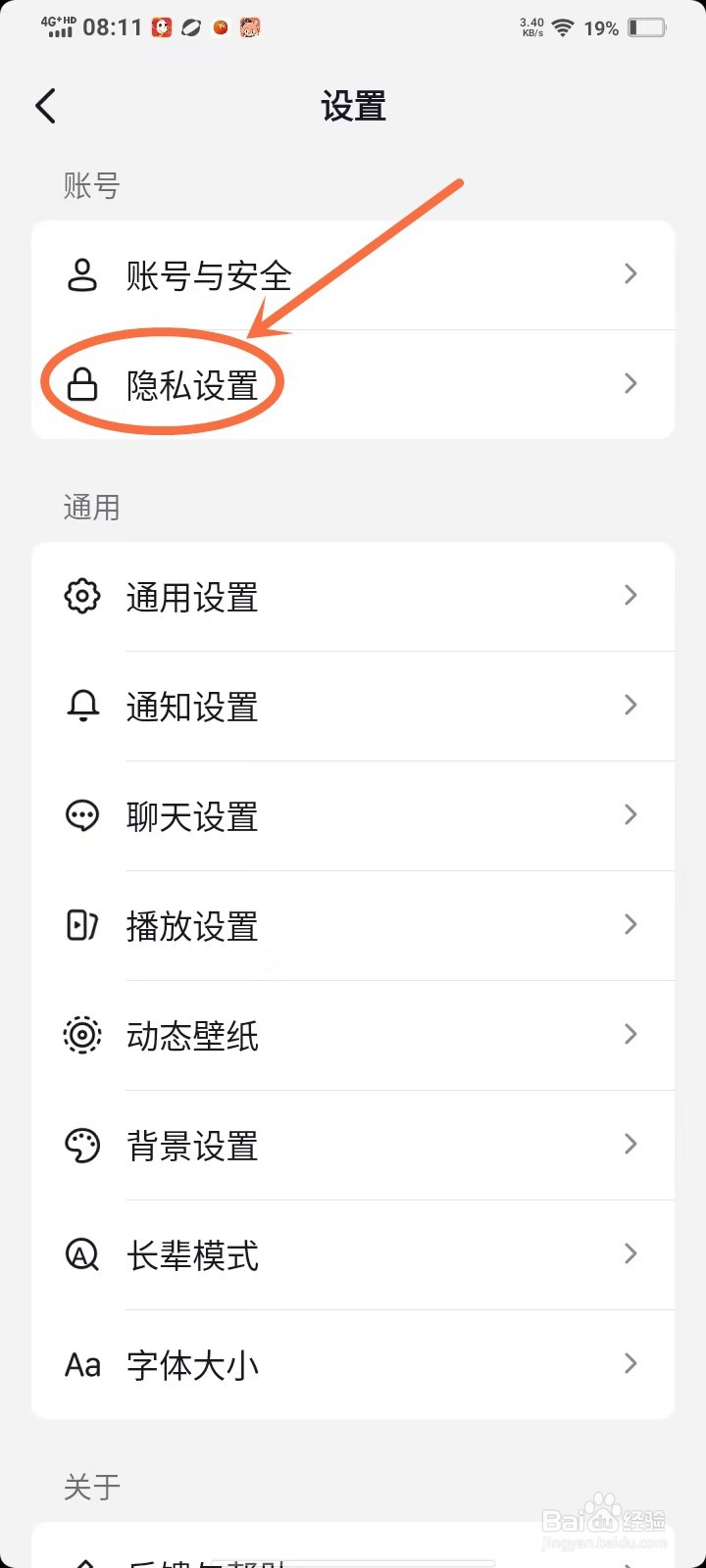
Task: Open 通知设置
Action: pyautogui.click(x=353, y=707)
